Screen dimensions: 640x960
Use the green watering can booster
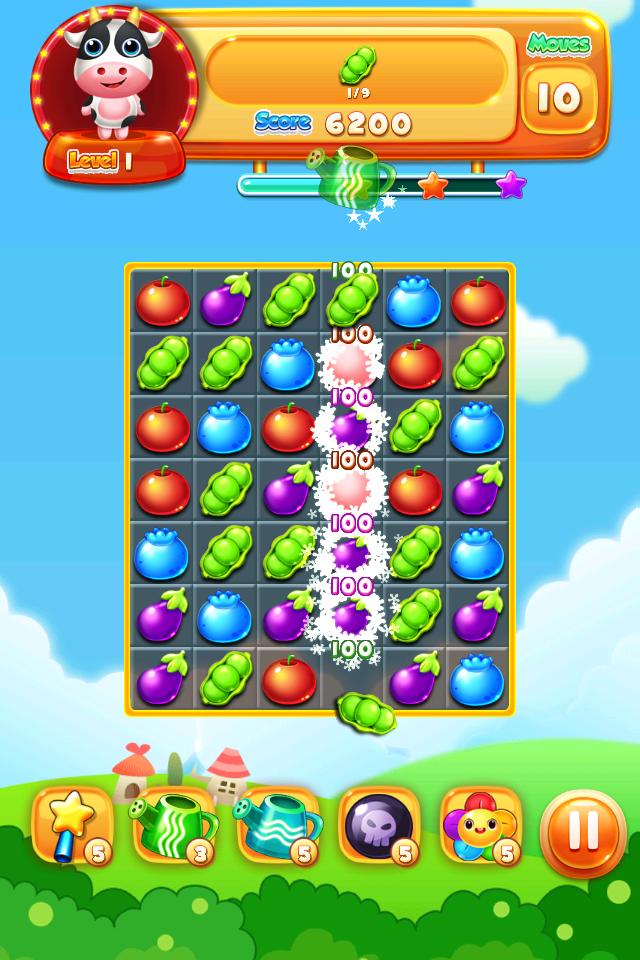[x=175, y=826]
